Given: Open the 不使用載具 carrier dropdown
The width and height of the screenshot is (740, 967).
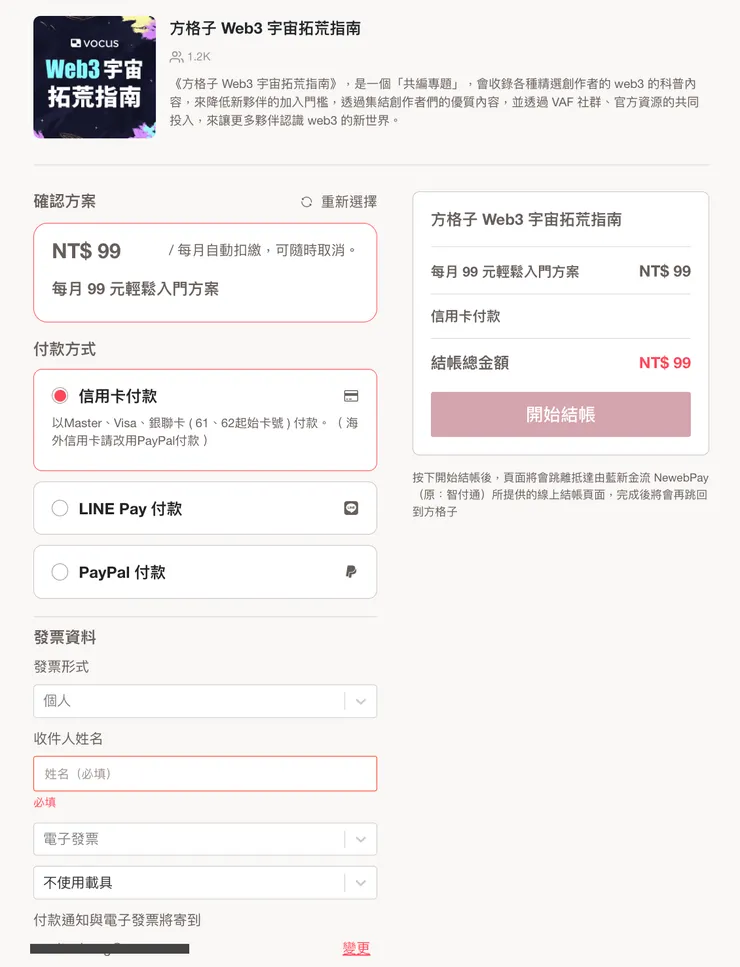Looking at the screenshot, I should pos(205,883).
